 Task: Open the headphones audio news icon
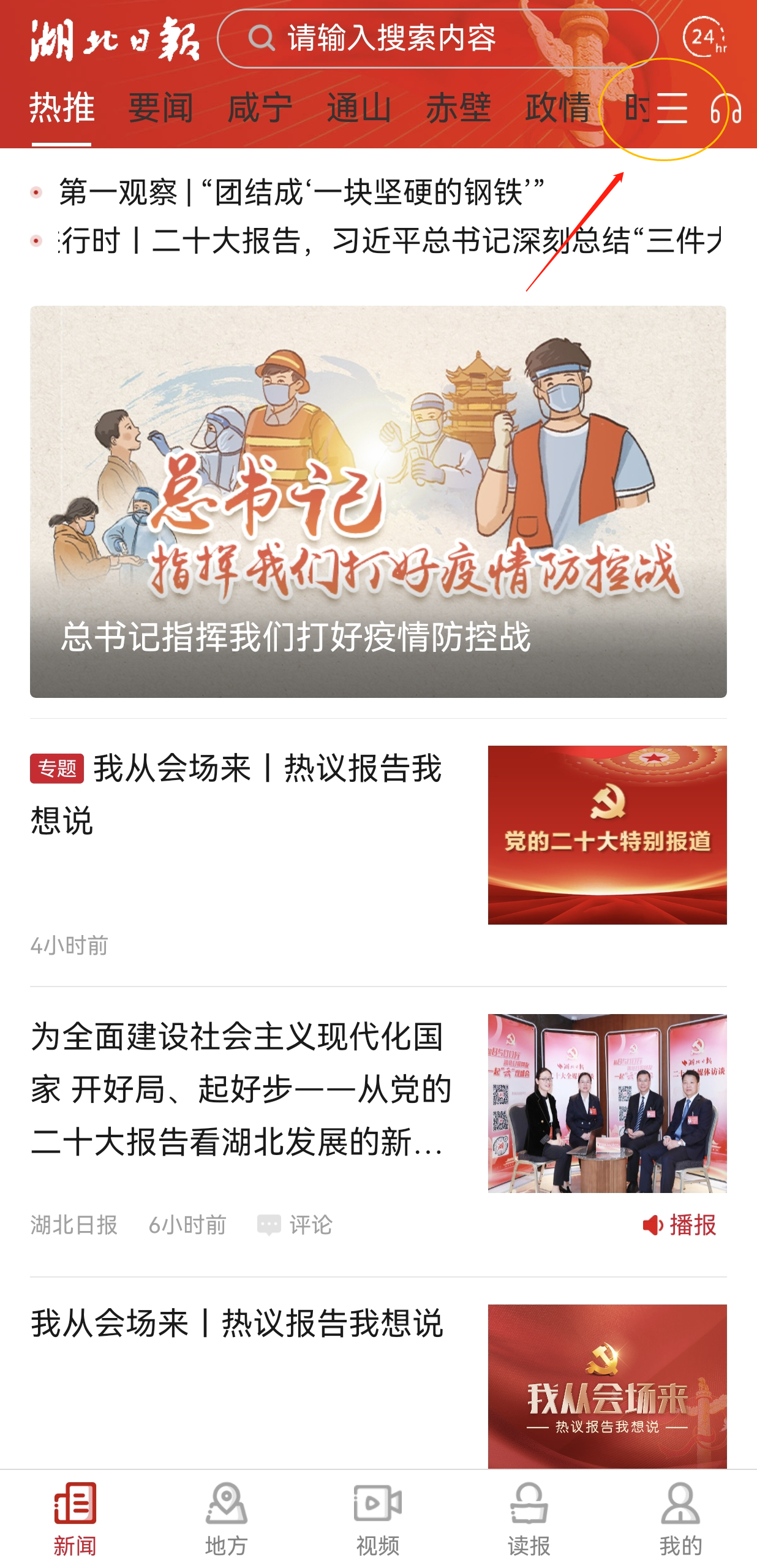(x=725, y=108)
